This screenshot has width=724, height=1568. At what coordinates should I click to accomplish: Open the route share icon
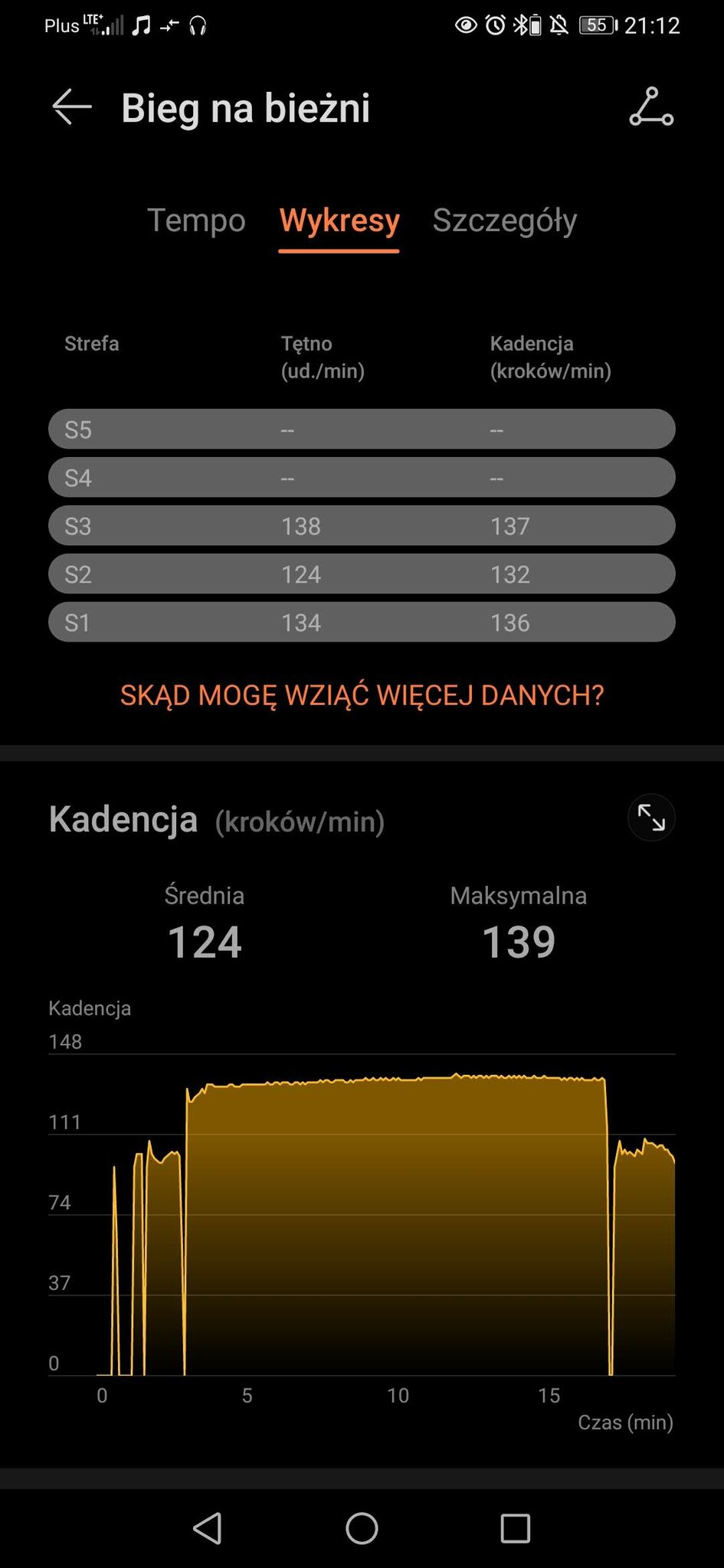(x=651, y=106)
